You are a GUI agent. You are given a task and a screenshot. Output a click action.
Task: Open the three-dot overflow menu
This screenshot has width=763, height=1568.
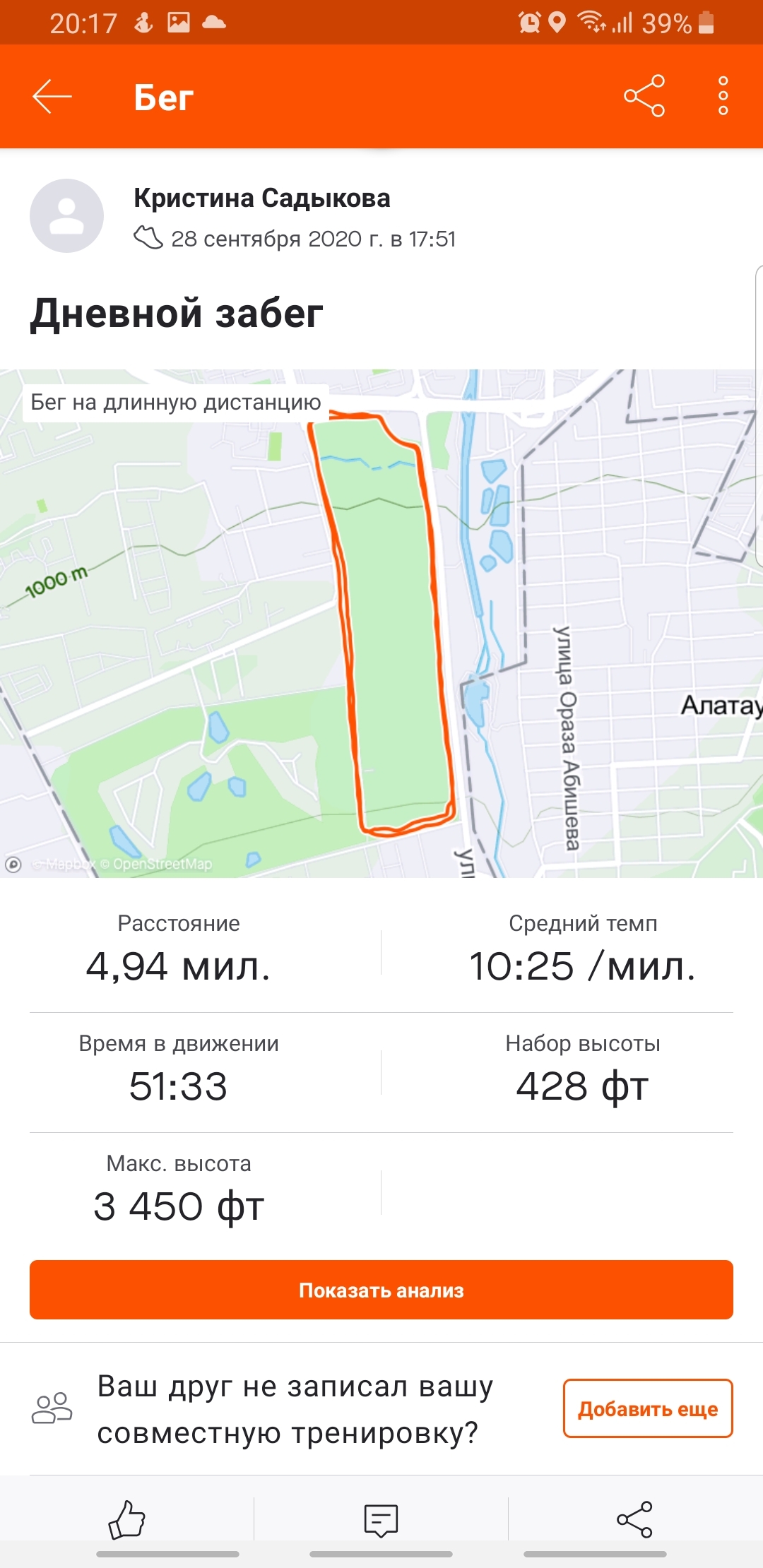click(x=723, y=96)
